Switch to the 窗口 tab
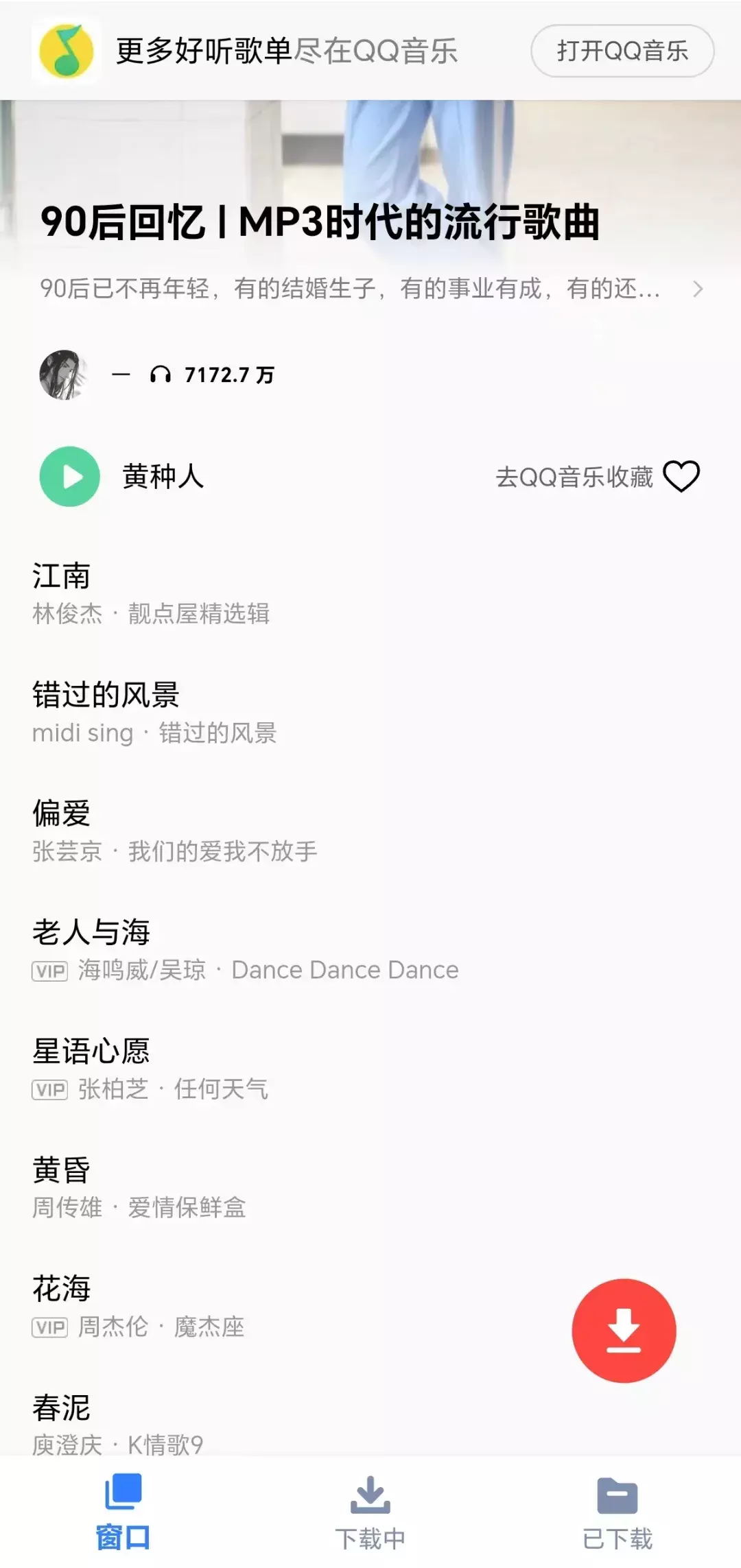 [123, 1512]
